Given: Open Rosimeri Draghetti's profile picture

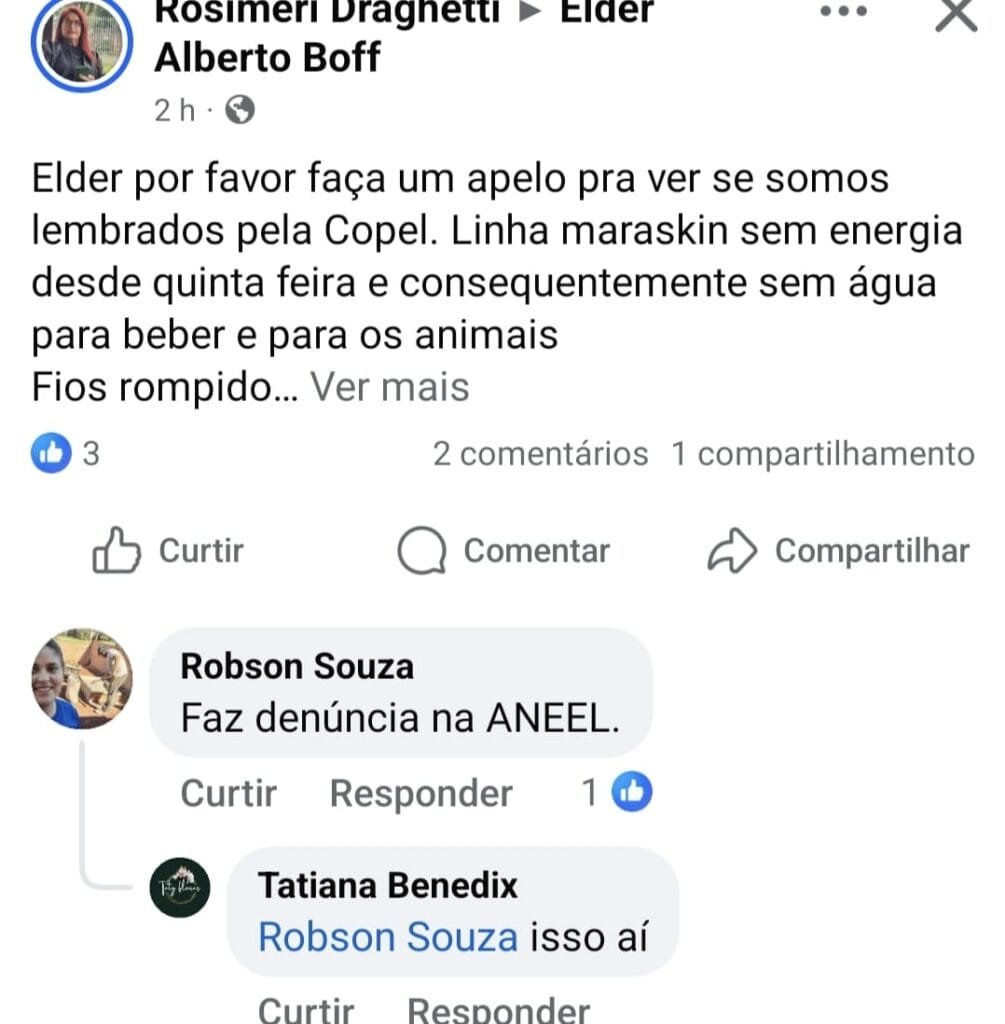Looking at the screenshot, I should click(x=81, y=42).
